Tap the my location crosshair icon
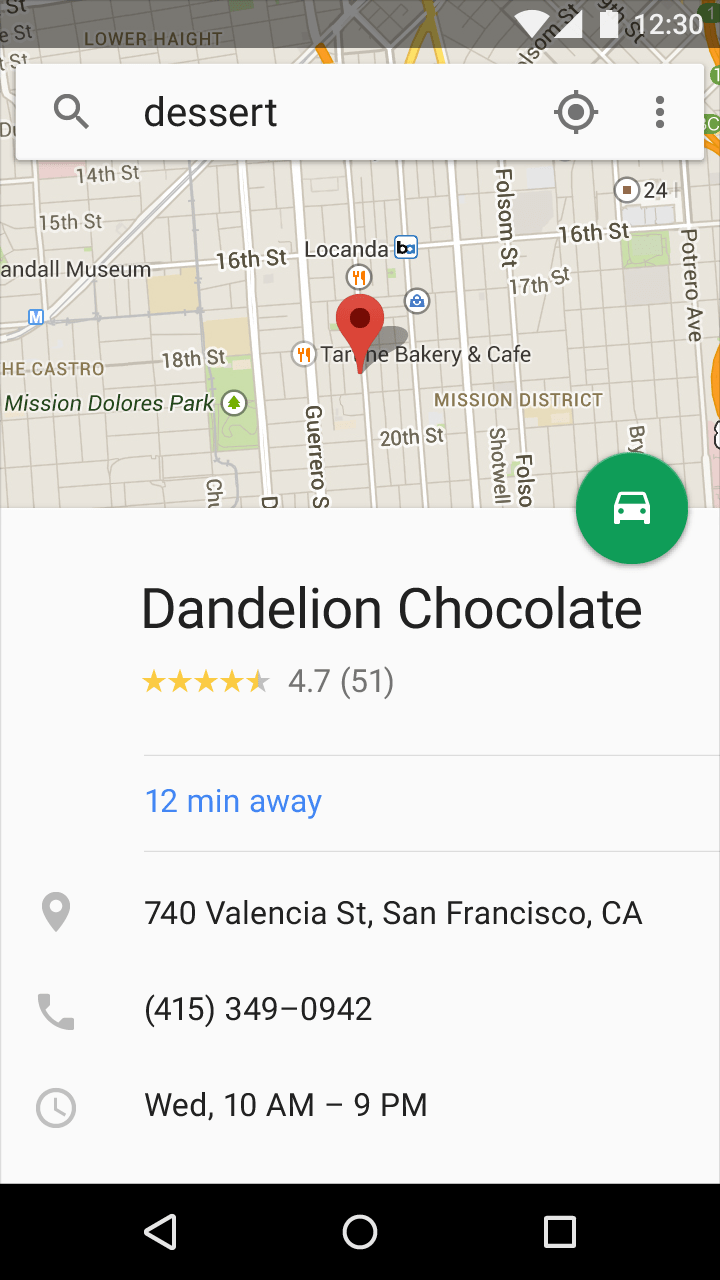The width and height of the screenshot is (720, 1280). pyautogui.click(x=575, y=111)
